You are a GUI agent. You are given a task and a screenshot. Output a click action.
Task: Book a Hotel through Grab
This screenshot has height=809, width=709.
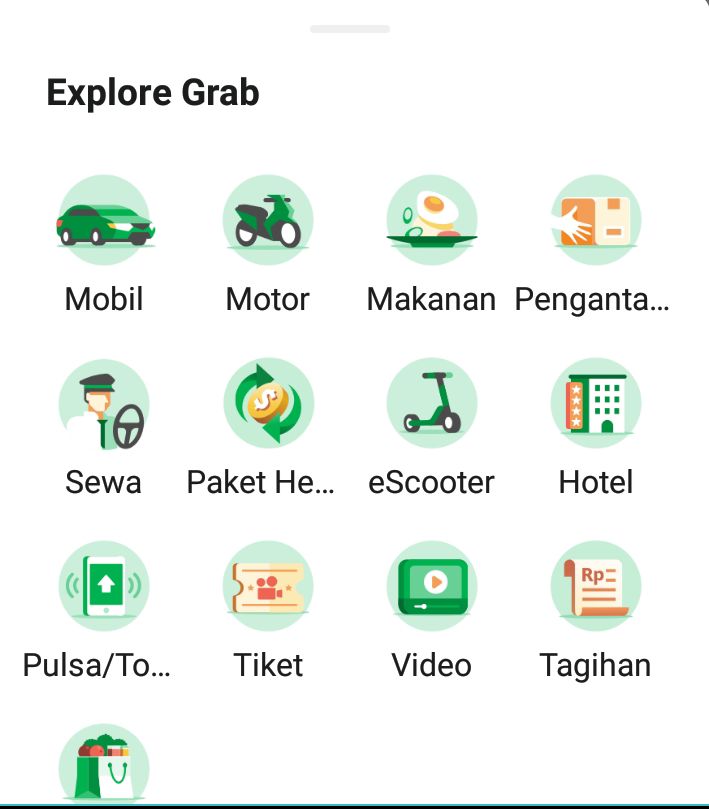click(596, 404)
